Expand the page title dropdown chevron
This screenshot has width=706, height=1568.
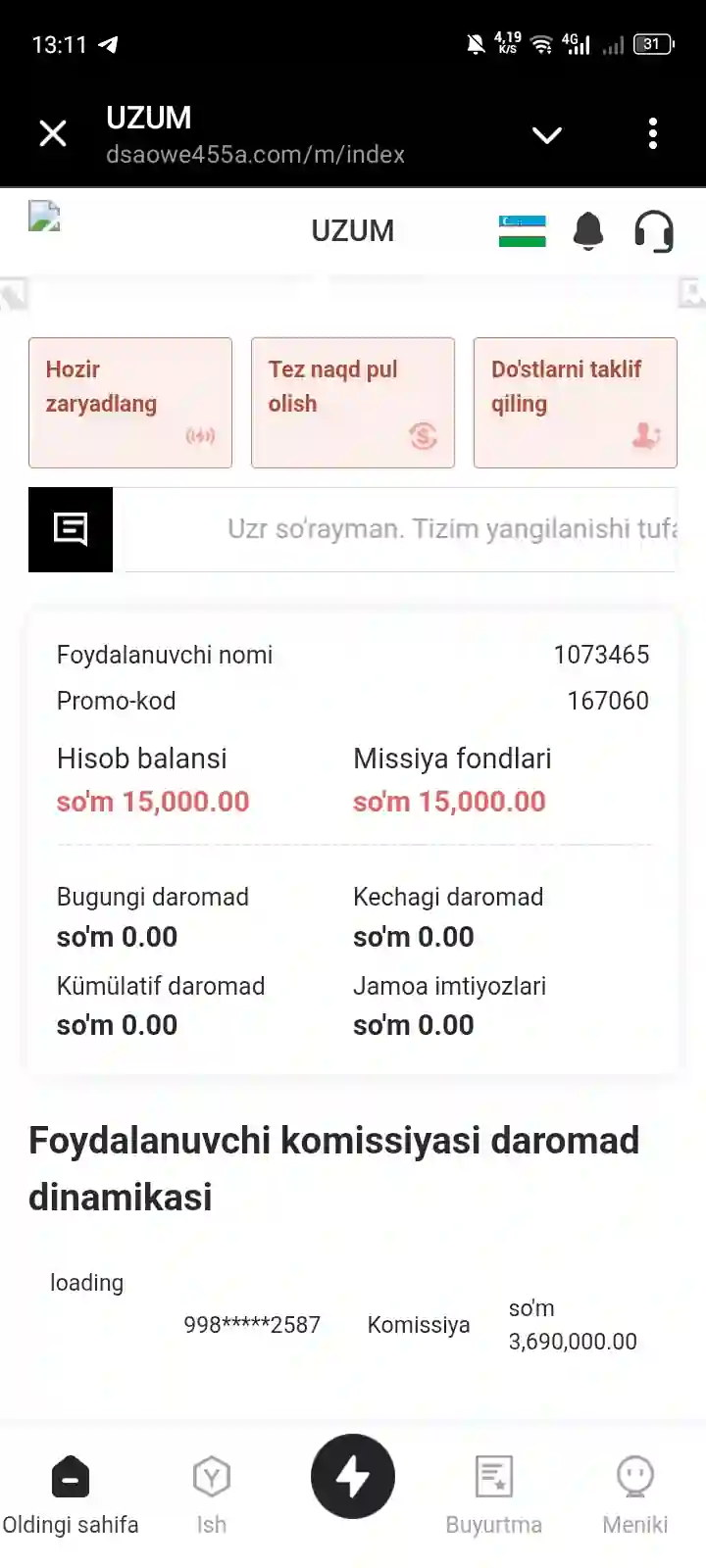point(546,134)
